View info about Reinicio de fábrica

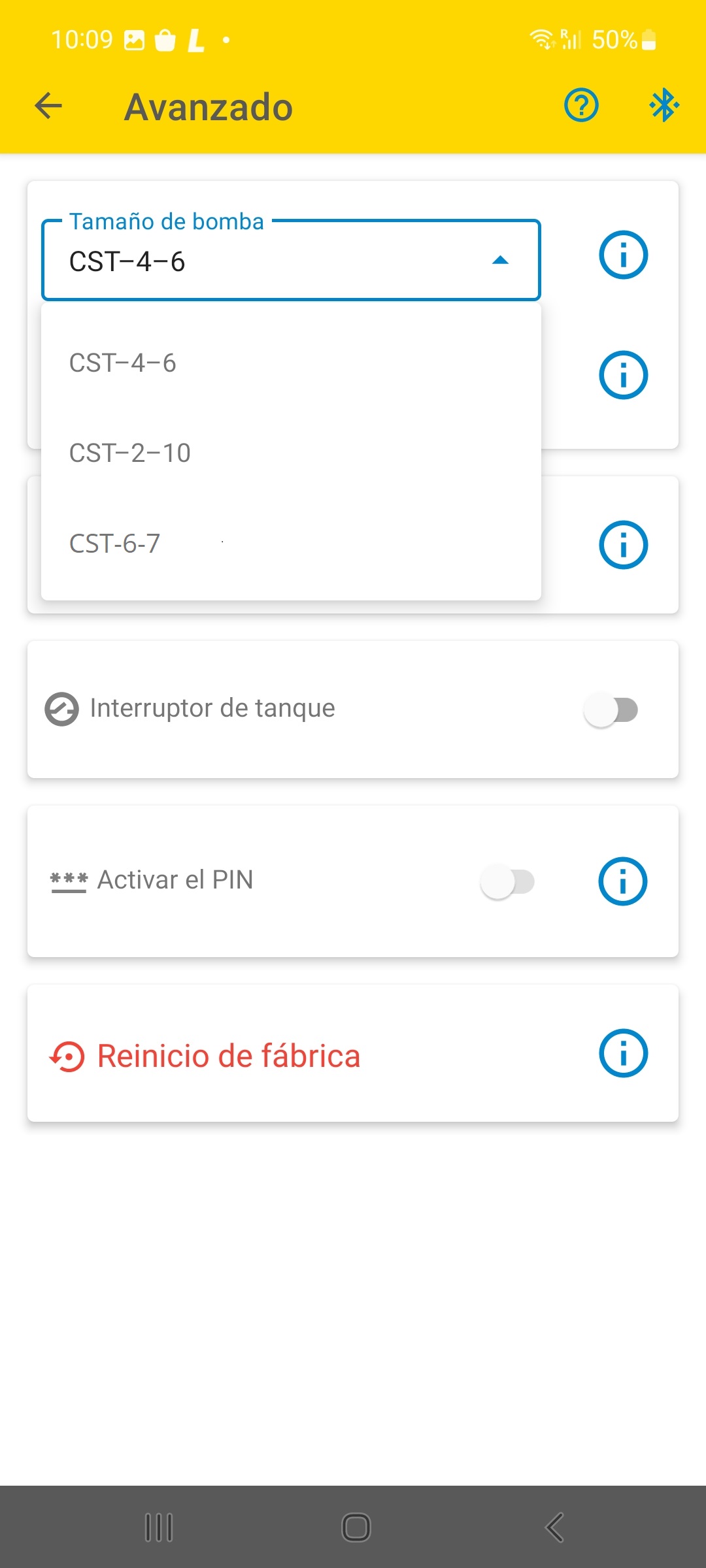coord(623,1053)
